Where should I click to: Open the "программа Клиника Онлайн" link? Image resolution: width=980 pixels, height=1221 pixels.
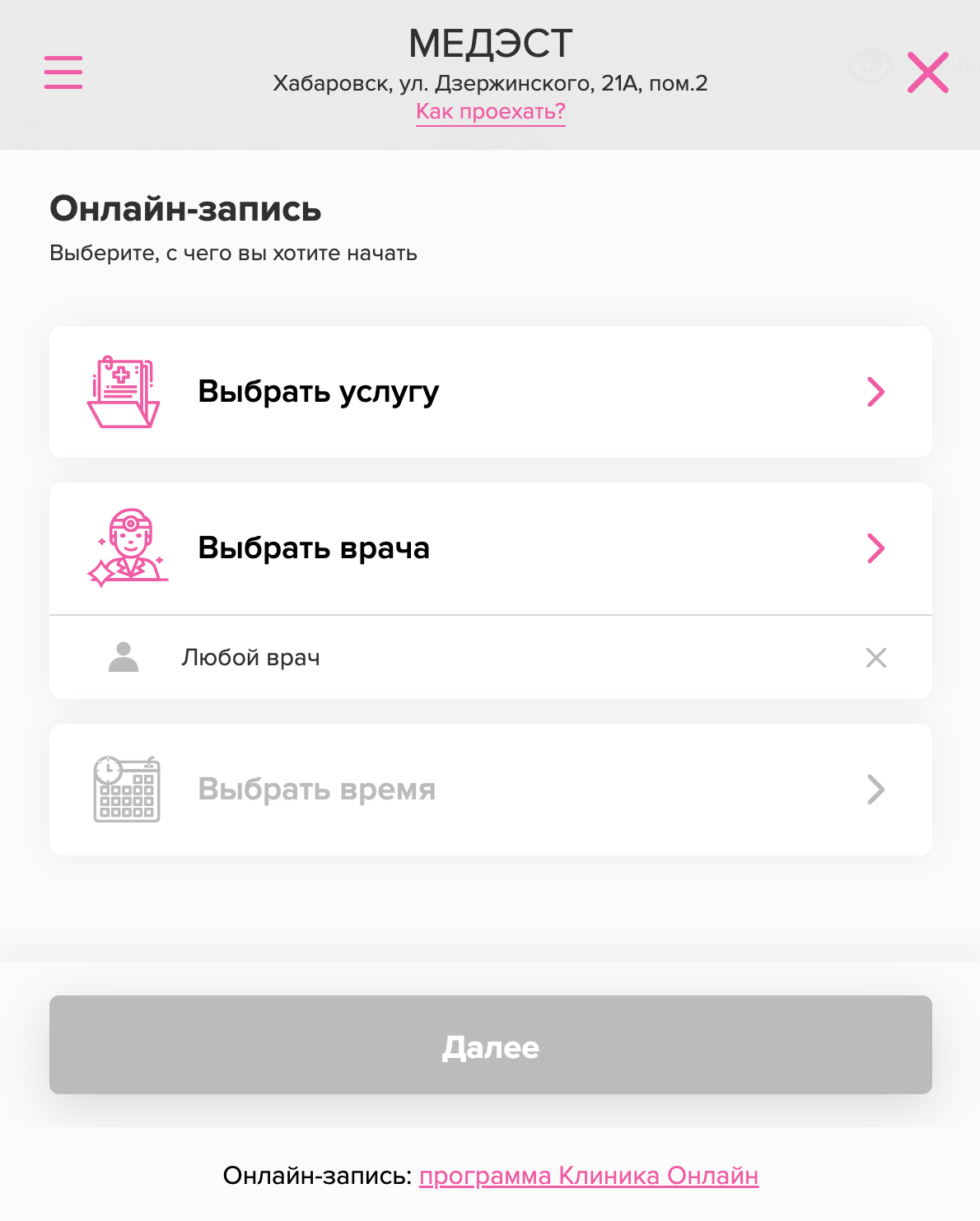[x=588, y=1176]
